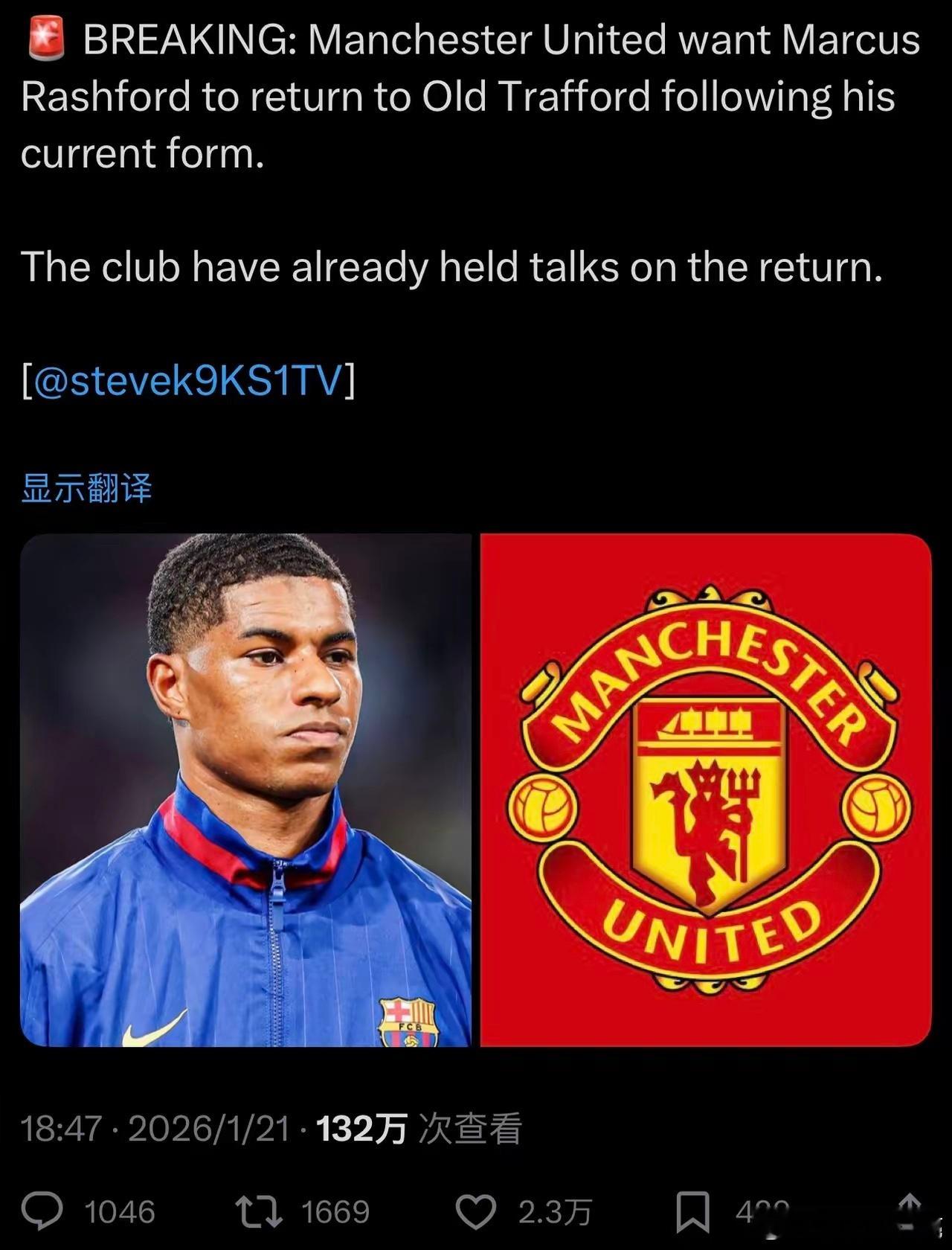Open the Marcus Rashford photo

(245, 790)
